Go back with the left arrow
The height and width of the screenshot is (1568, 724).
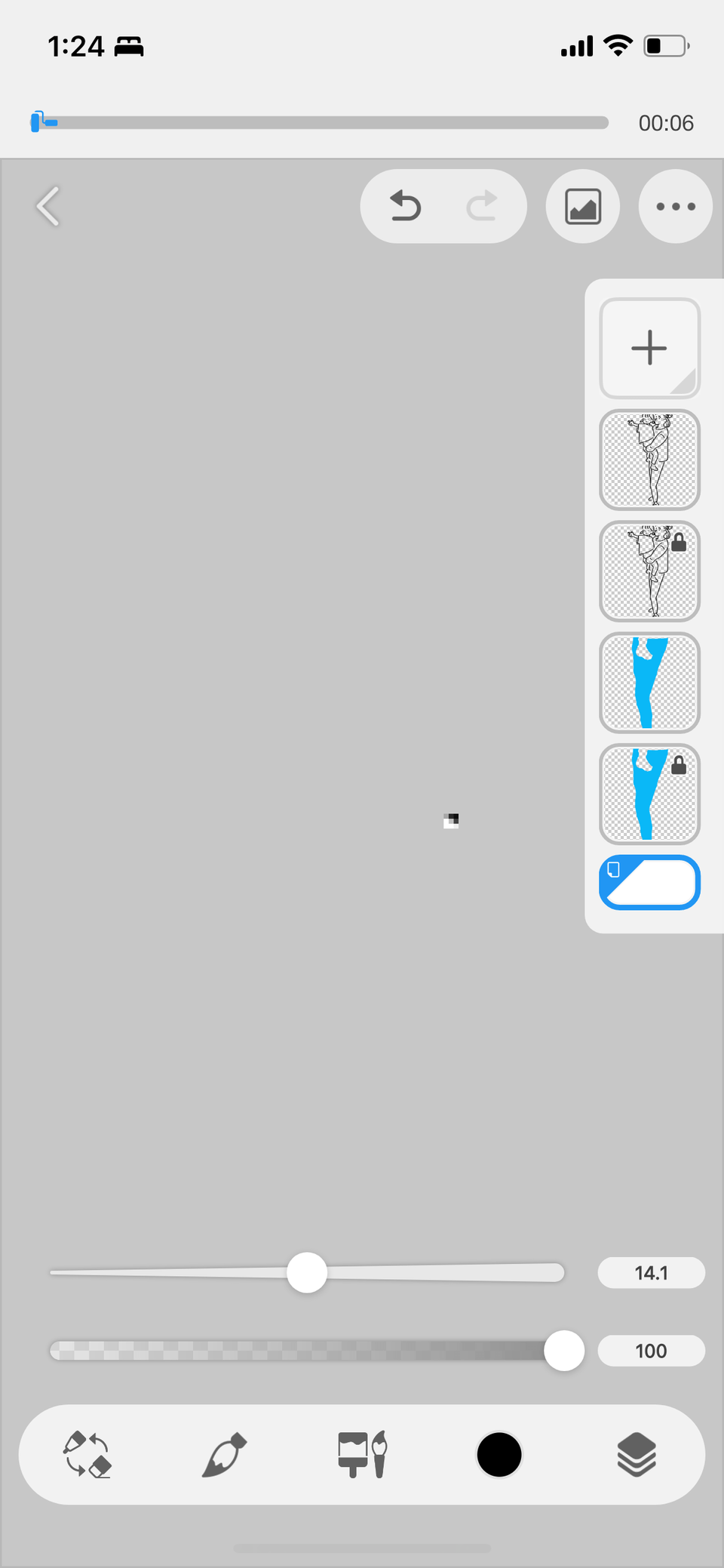48,206
